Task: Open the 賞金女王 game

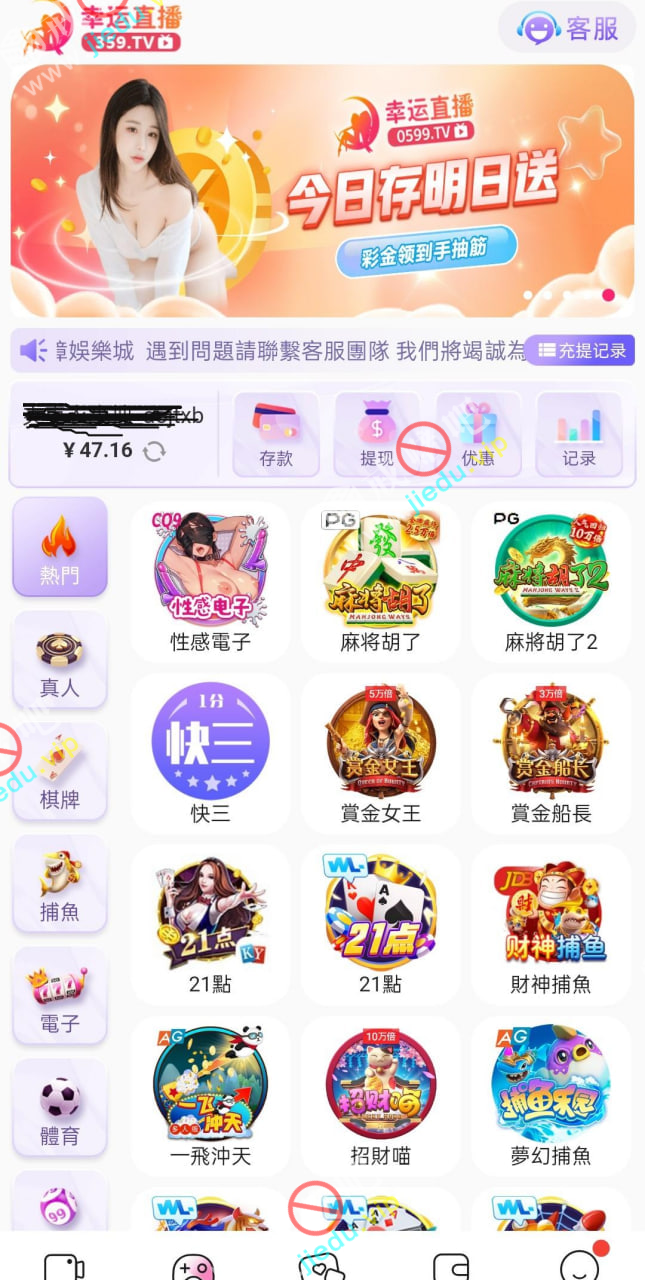Action: [381, 752]
